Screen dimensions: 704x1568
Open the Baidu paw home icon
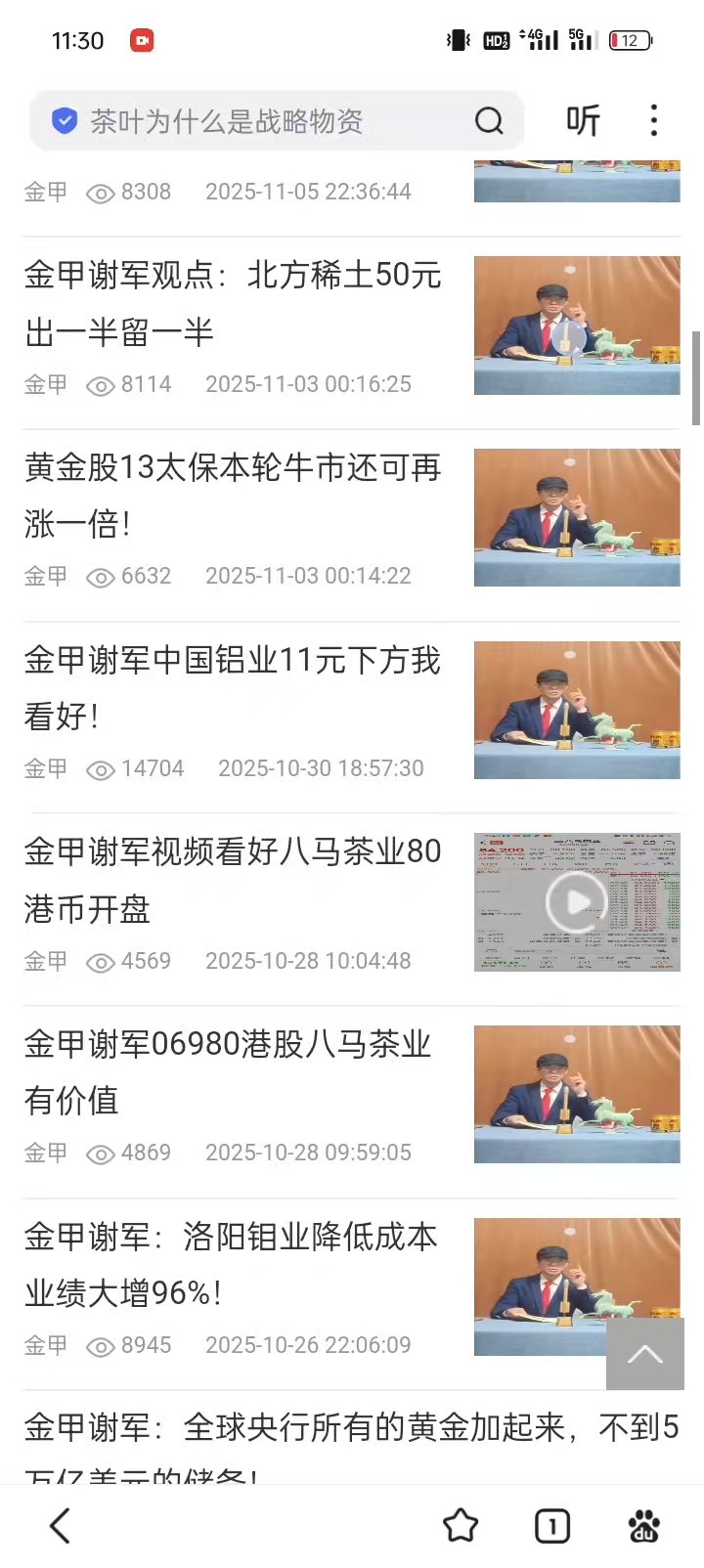pyautogui.click(x=643, y=1525)
